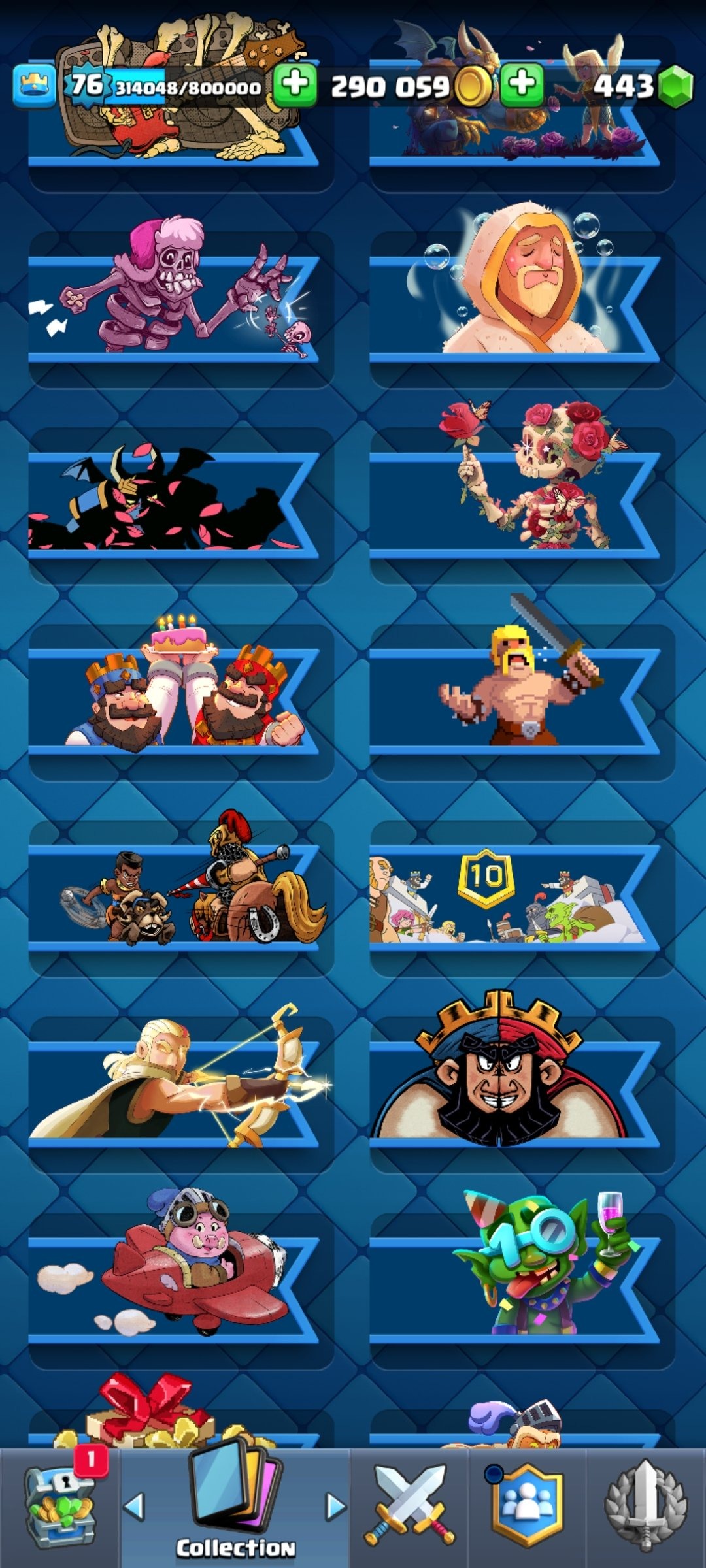Open the king level crown icon
Image resolution: width=706 pixels, height=1568 pixels.
pos(34,86)
